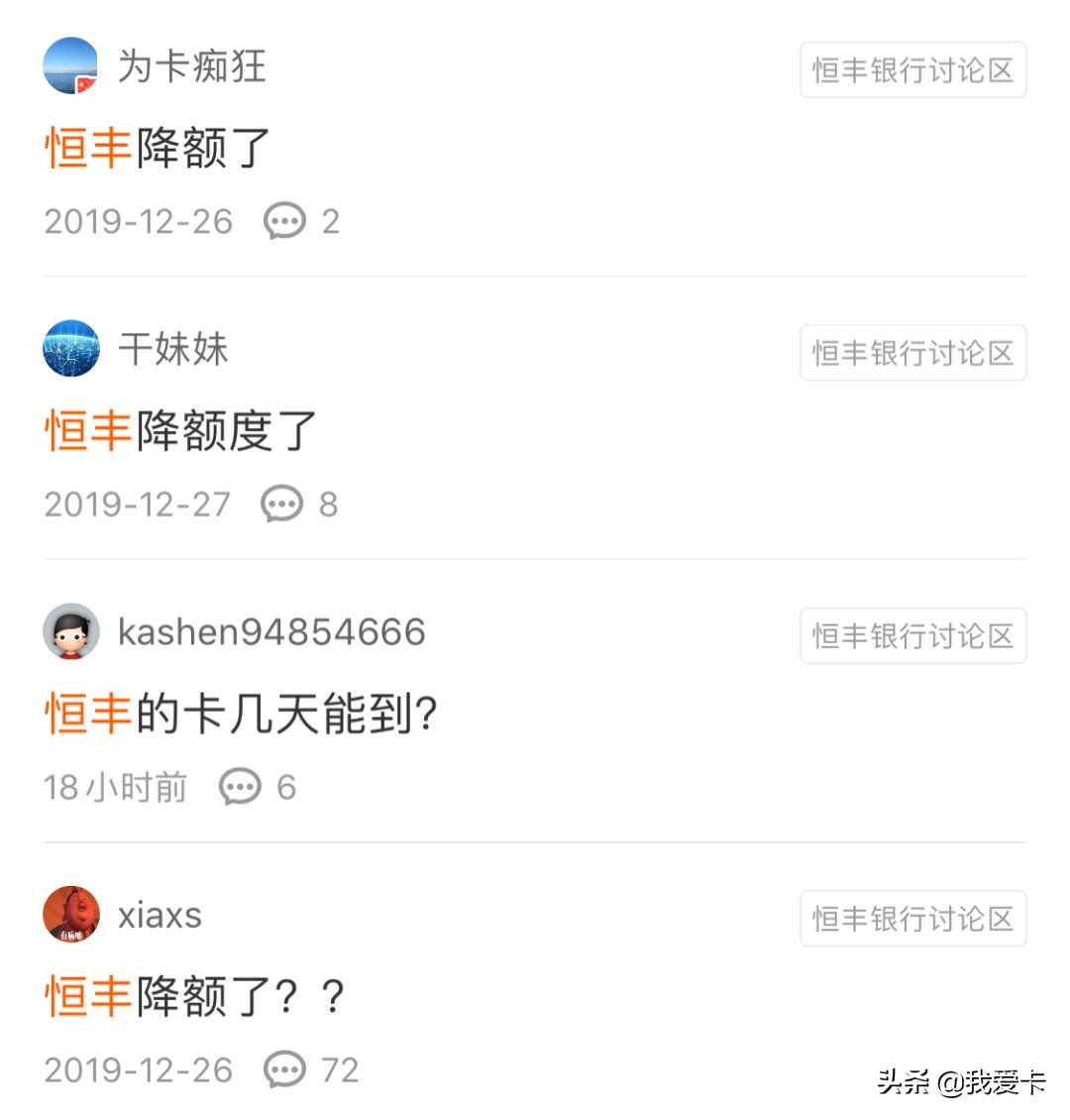The height and width of the screenshot is (1120, 1070).
Task: Open 恒丰银行讨论区 tag on kashen94854666's post
Action: 912,634
